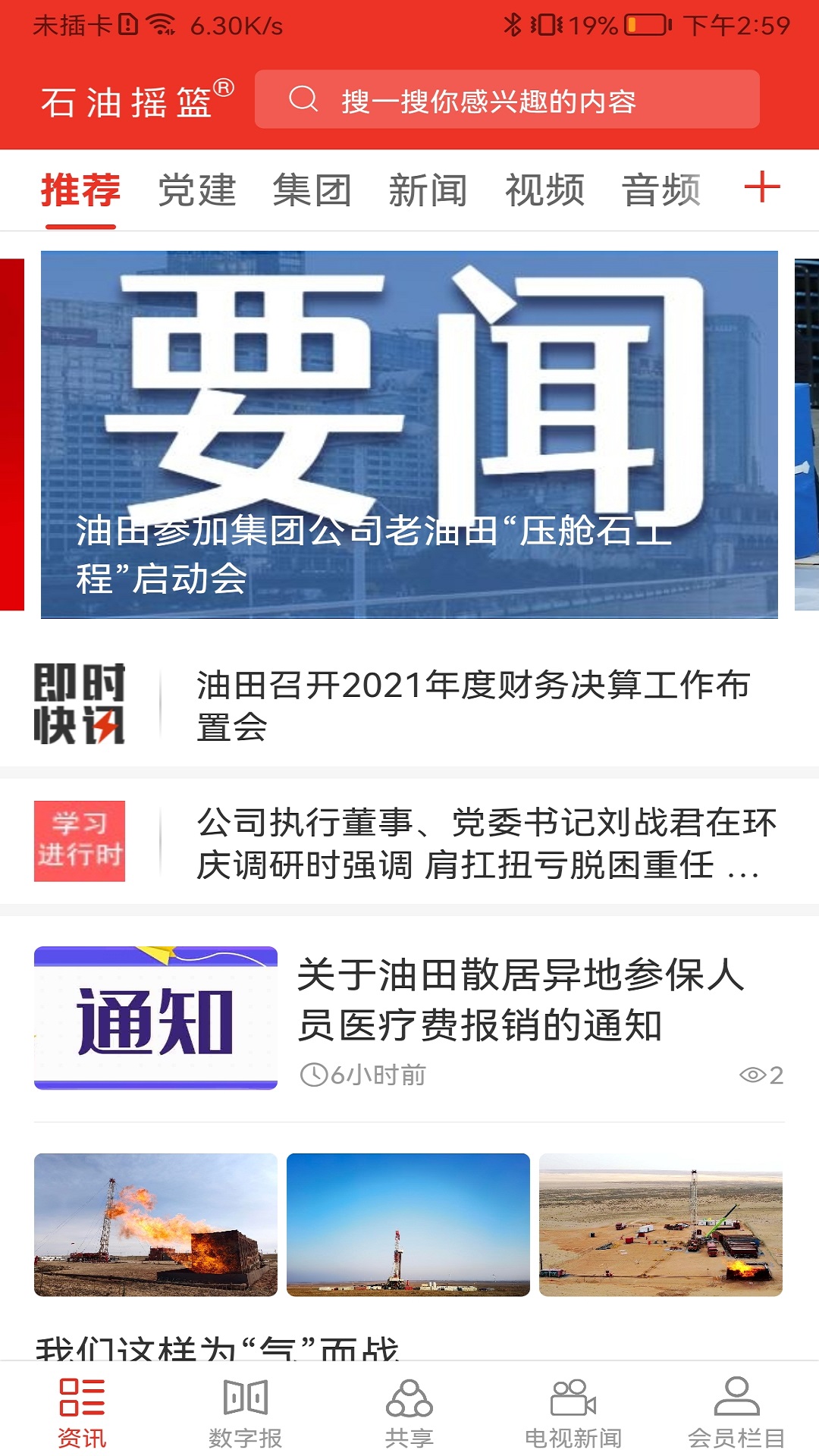Open the 会员栏目 section
Screen dimensions: 819x1456
(x=736, y=1413)
